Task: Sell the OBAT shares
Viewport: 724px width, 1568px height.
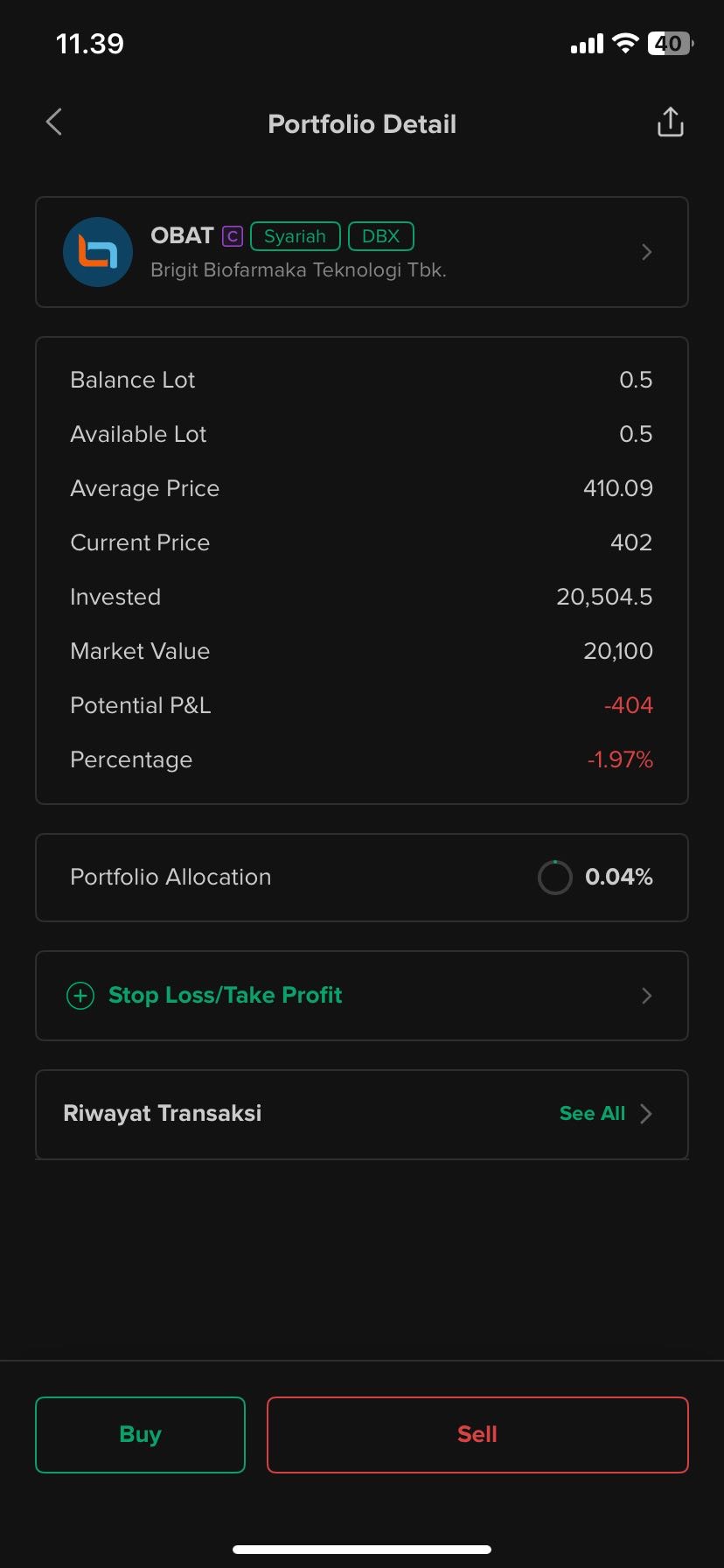Action: (477, 1435)
